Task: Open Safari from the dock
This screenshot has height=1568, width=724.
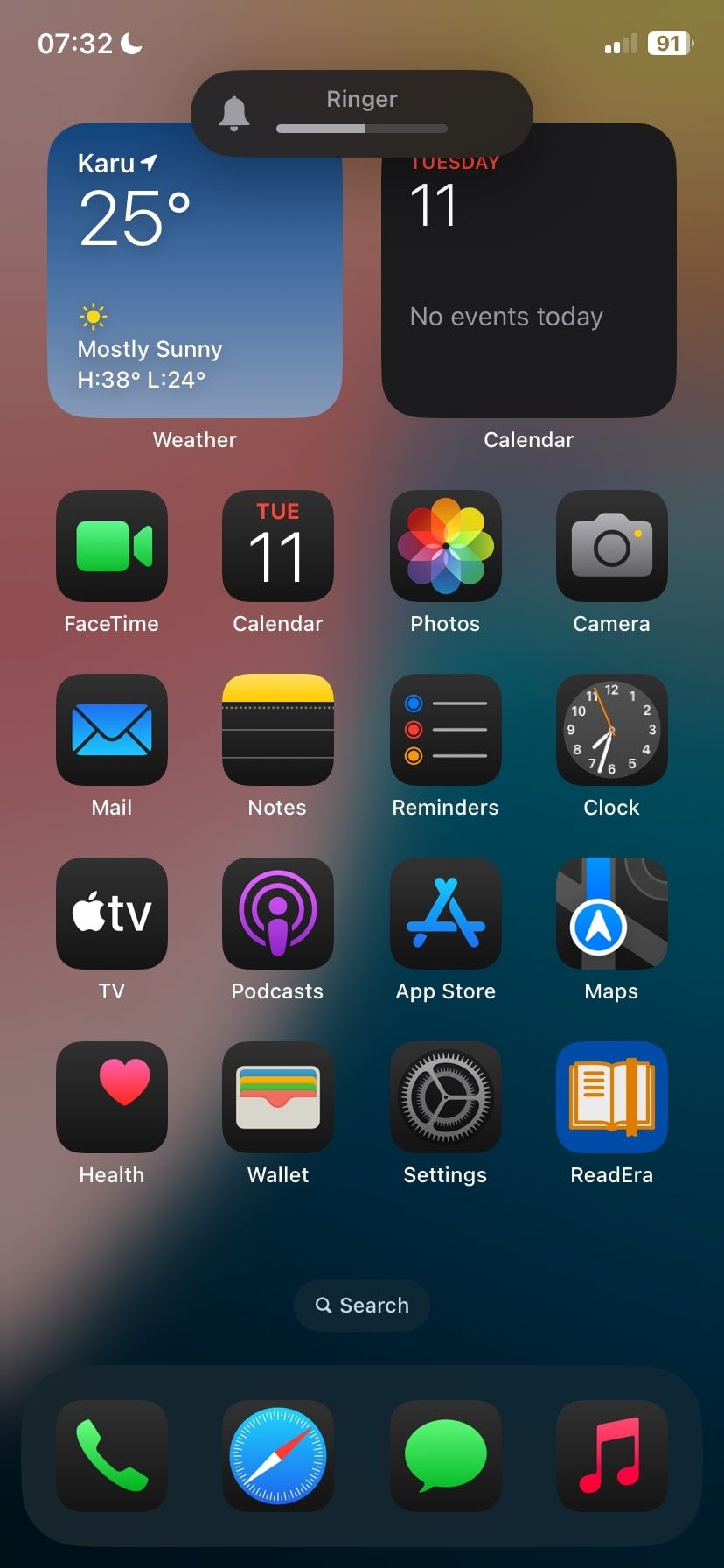Action: [x=277, y=1456]
